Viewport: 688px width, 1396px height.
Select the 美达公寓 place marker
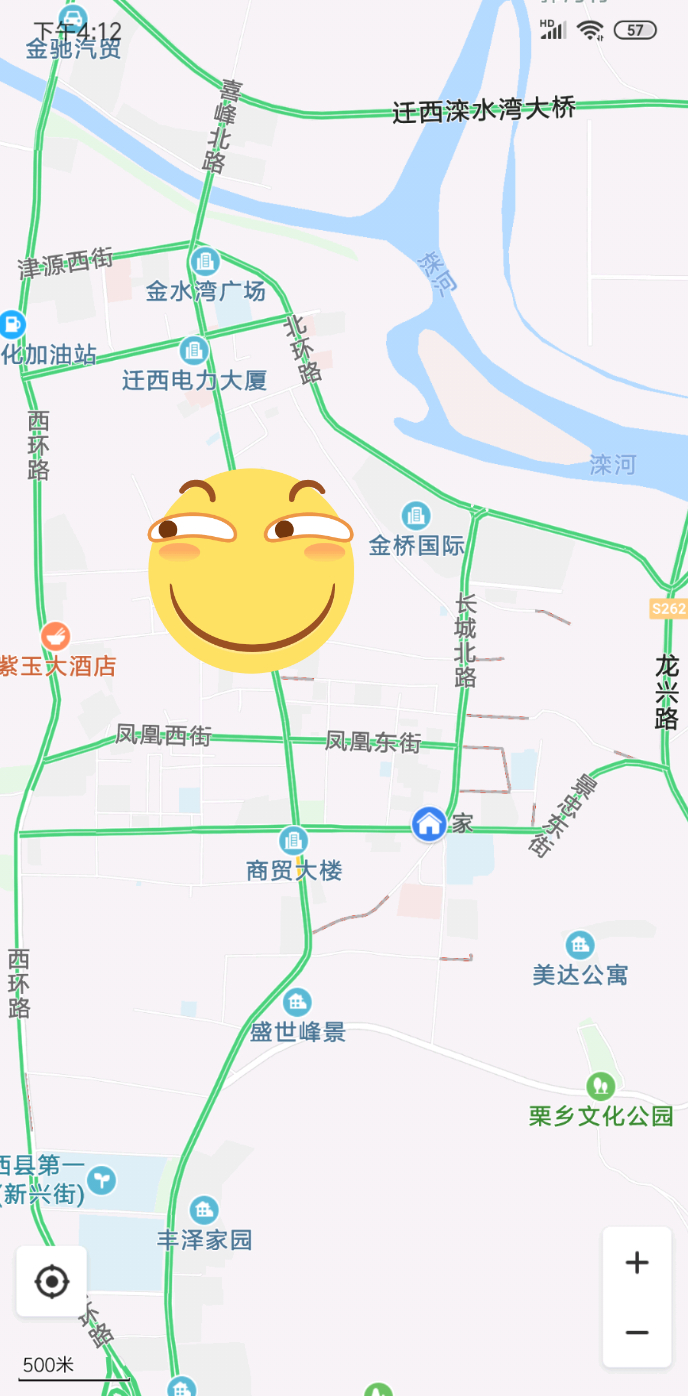[x=579, y=945]
